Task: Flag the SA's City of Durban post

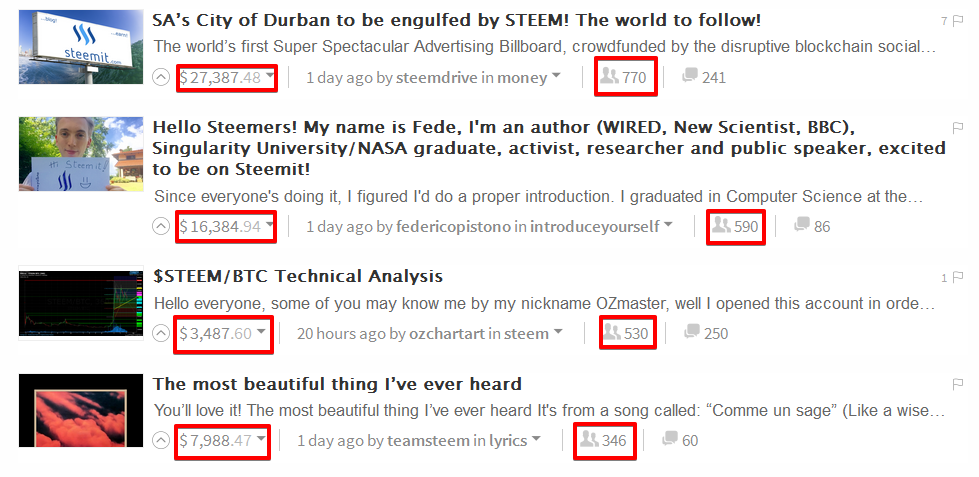Action: coord(957,22)
